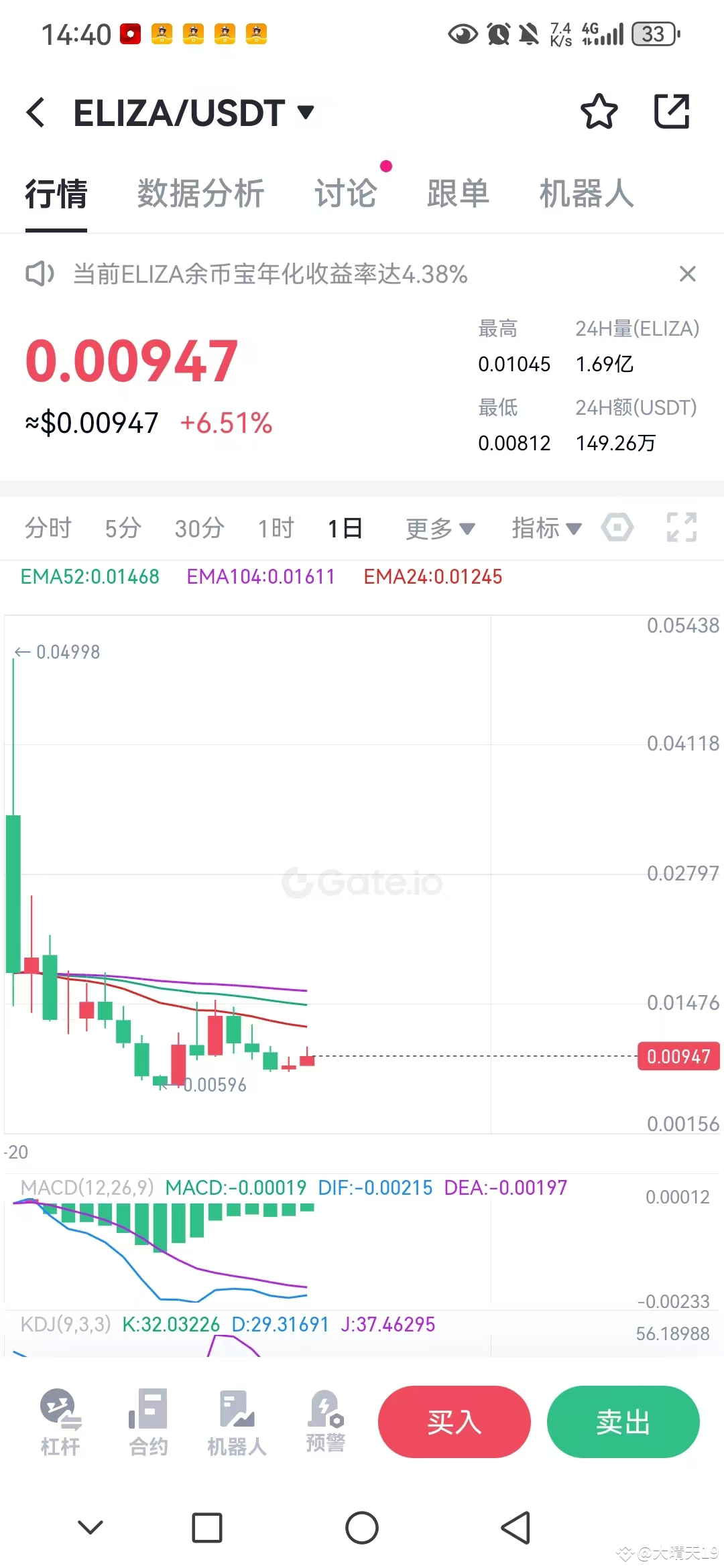The image size is (724, 1568).
Task: Expand chart to fullscreen mode
Action: [x=681, y=529]
